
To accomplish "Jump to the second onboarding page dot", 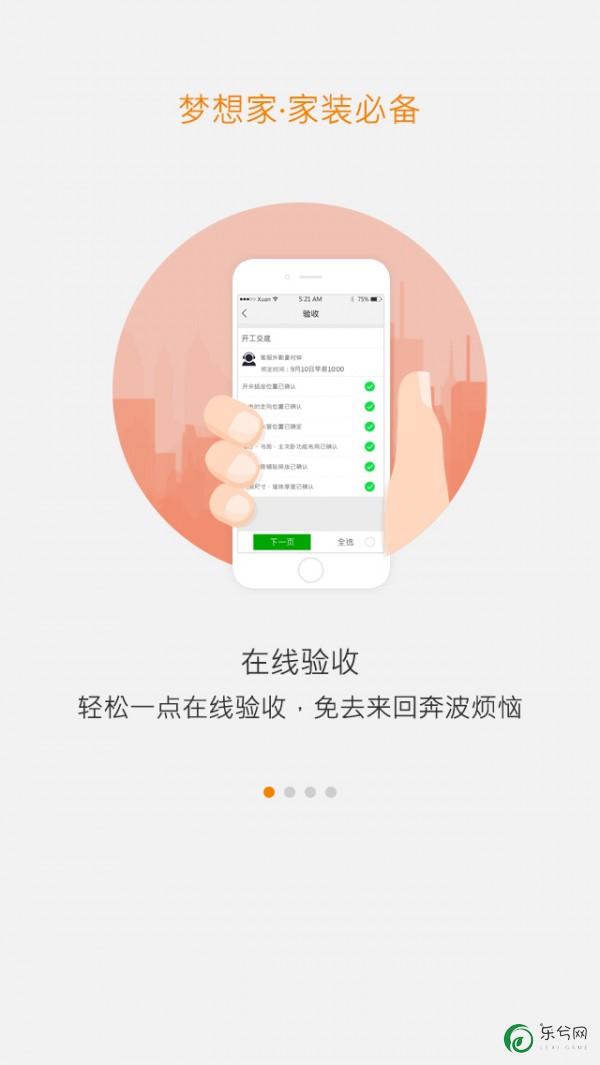I will tap(289, 792).
